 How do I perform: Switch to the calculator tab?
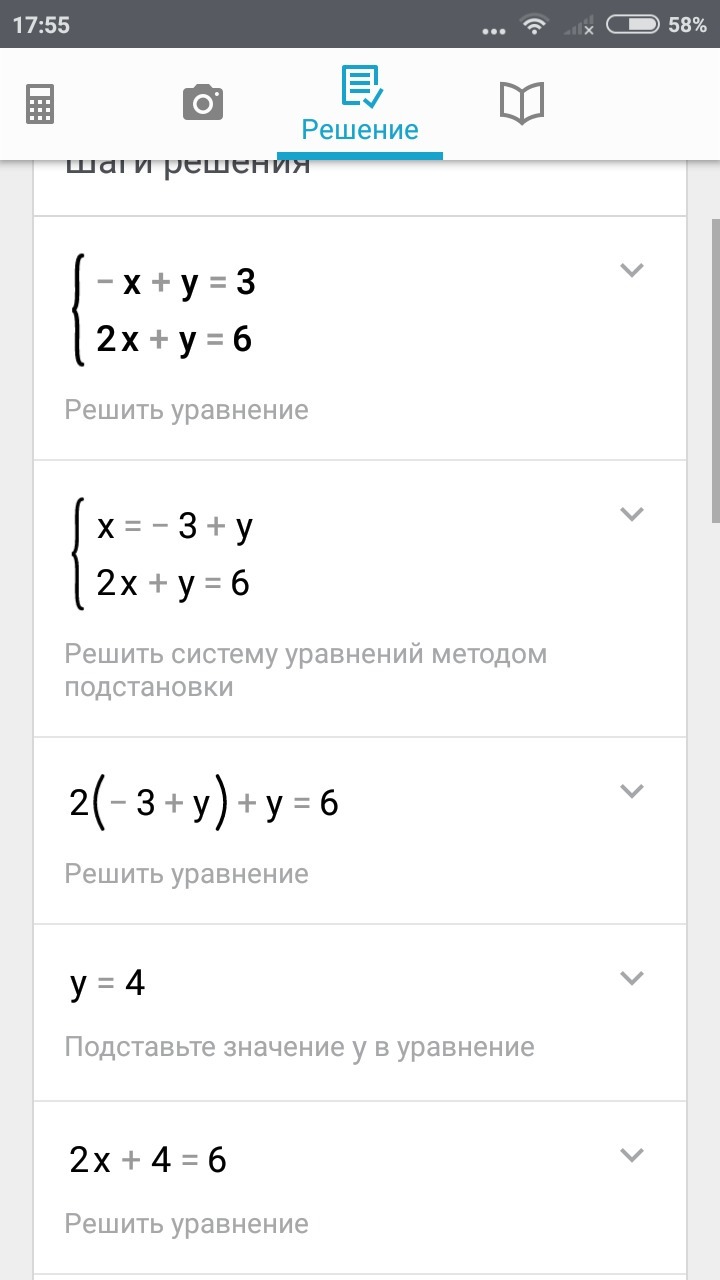[x=40, y=104]
